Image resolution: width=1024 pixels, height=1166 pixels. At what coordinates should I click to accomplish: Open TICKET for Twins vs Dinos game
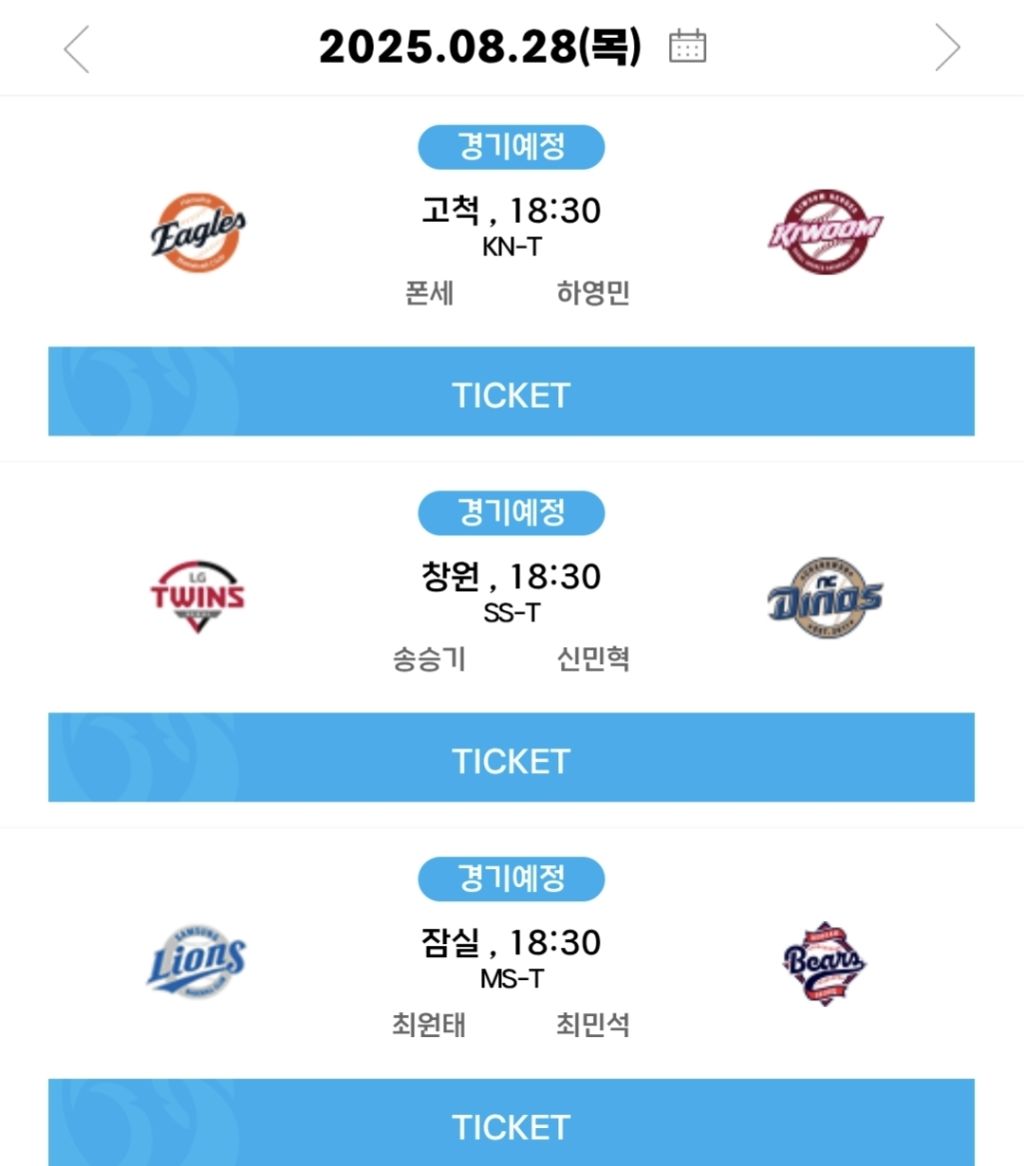coord(511,757)
